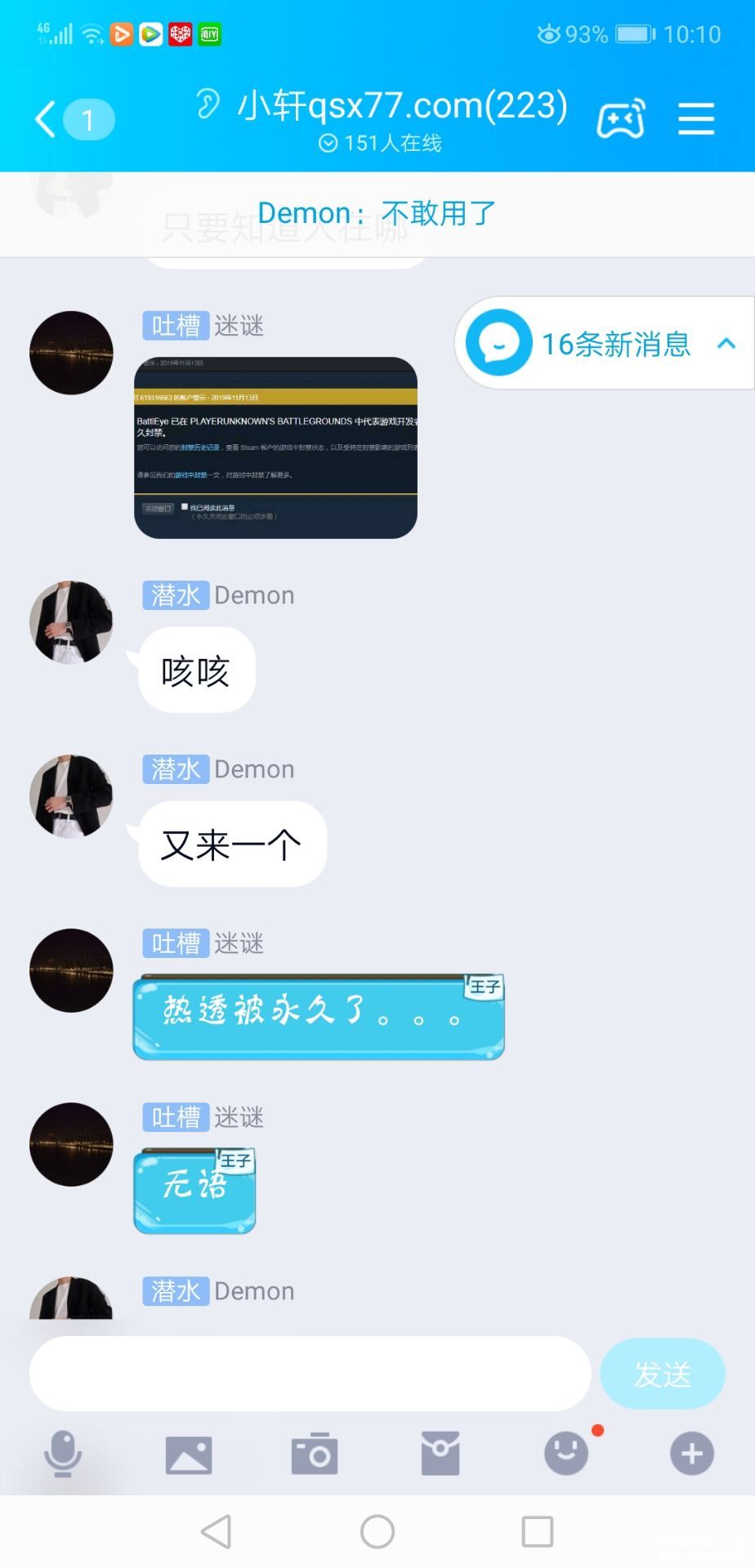Open the pinned Demon 不敢用了 message banner
The height and width of the screenshot is (1568, 755).
[377, 214]
